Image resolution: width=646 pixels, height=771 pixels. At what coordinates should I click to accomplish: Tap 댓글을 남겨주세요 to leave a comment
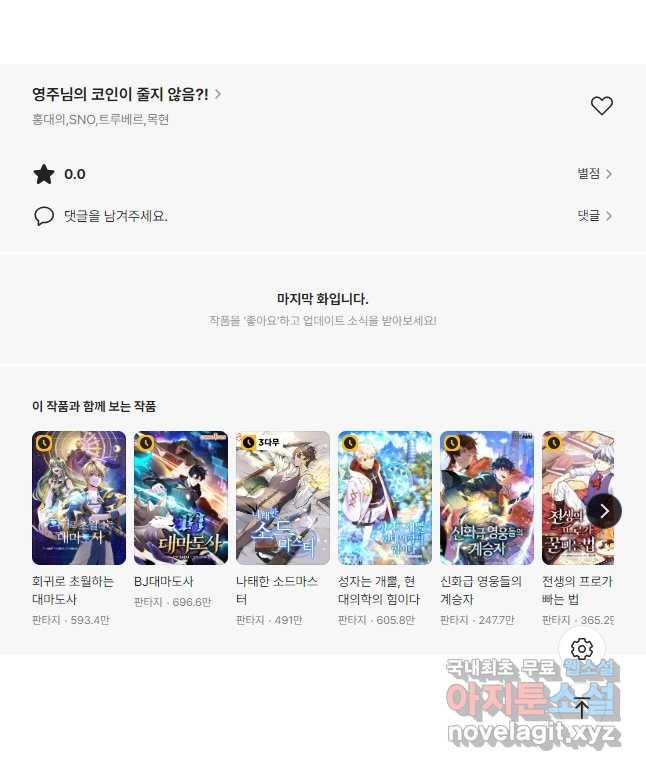[115, 216]
